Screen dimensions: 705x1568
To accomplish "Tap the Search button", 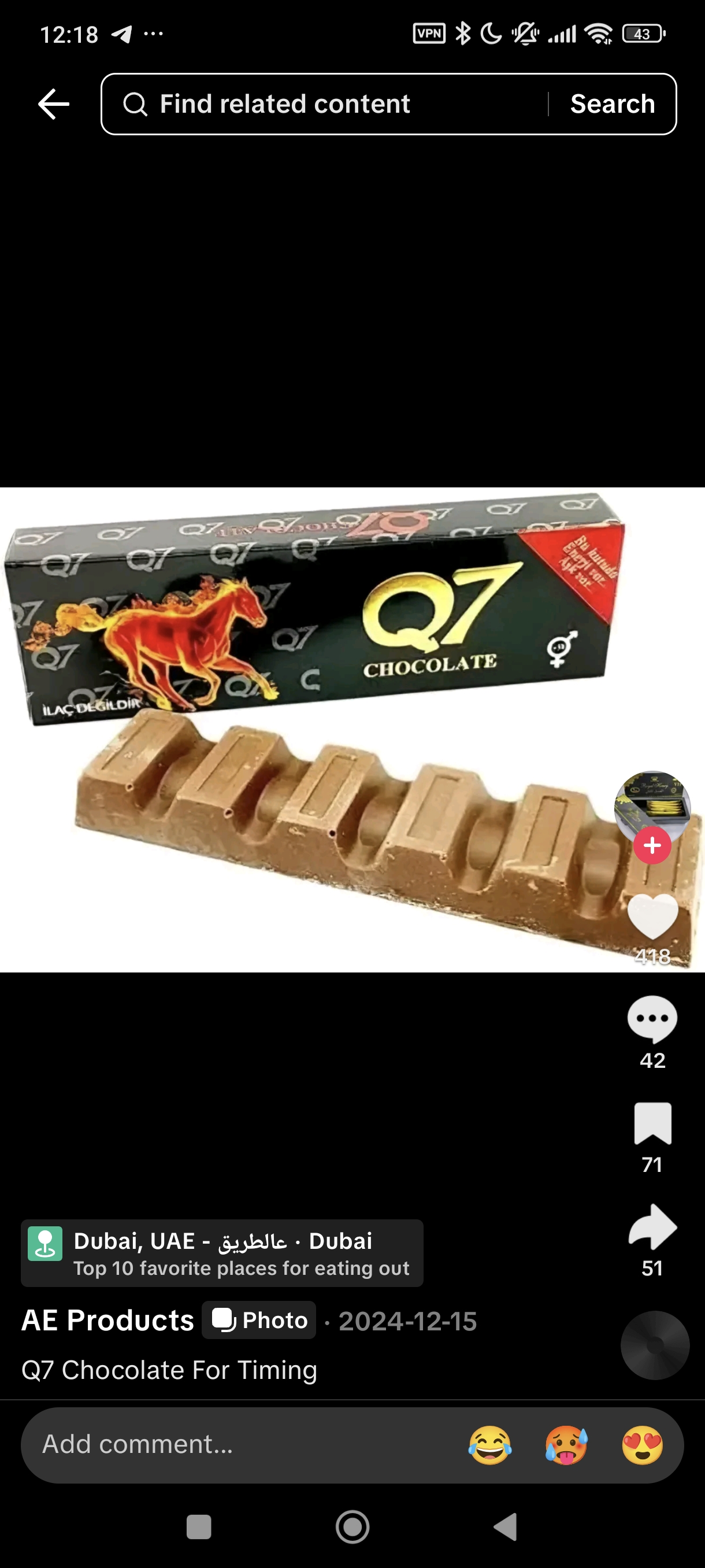I will tap(612, 104).
